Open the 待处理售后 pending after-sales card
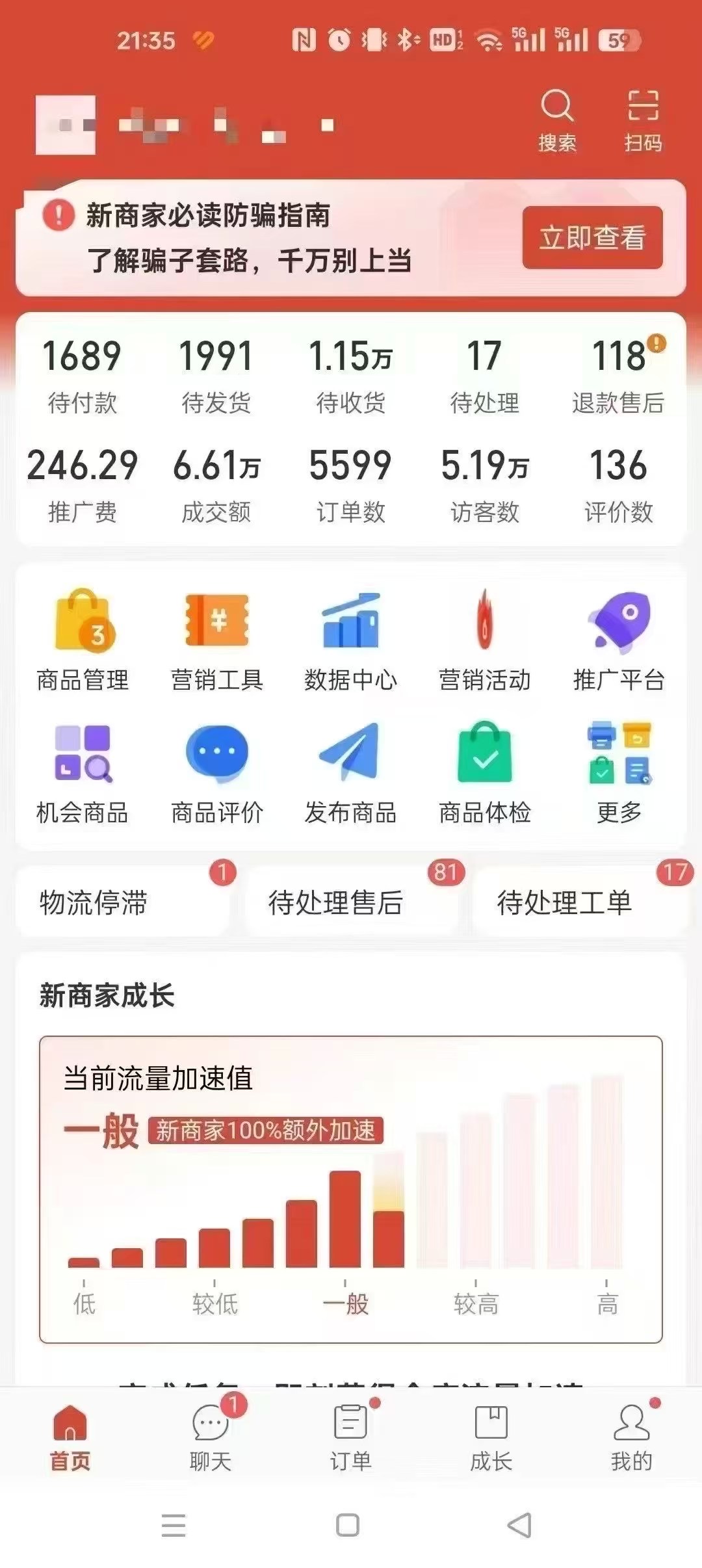The width and height of the screenshot is (702, 1568). click(351, 902)
